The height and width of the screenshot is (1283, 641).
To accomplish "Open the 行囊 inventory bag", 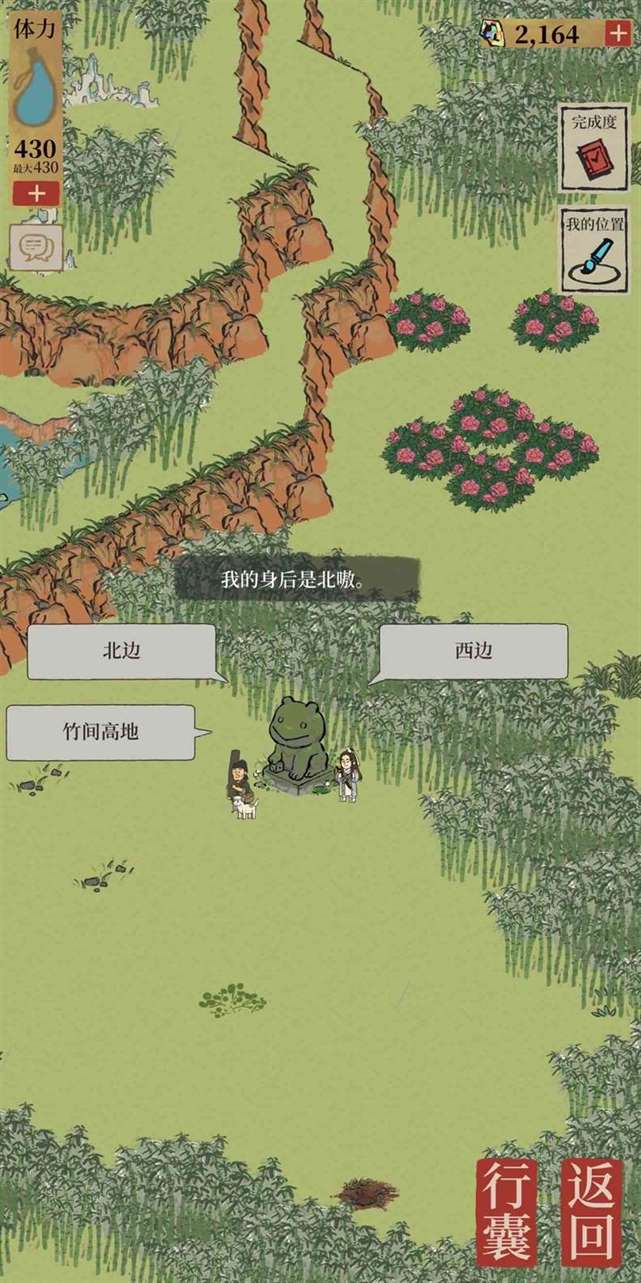I will click(509, 1212).
